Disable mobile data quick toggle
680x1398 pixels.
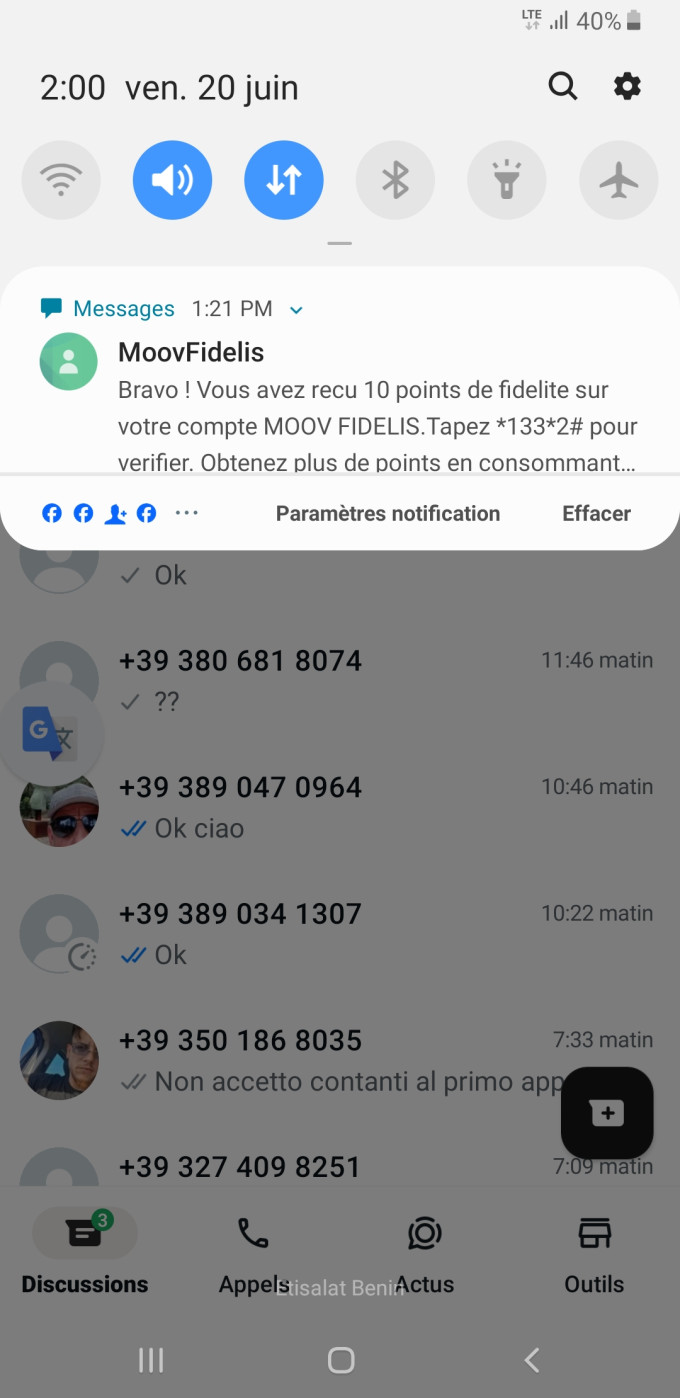pos(284,181)
